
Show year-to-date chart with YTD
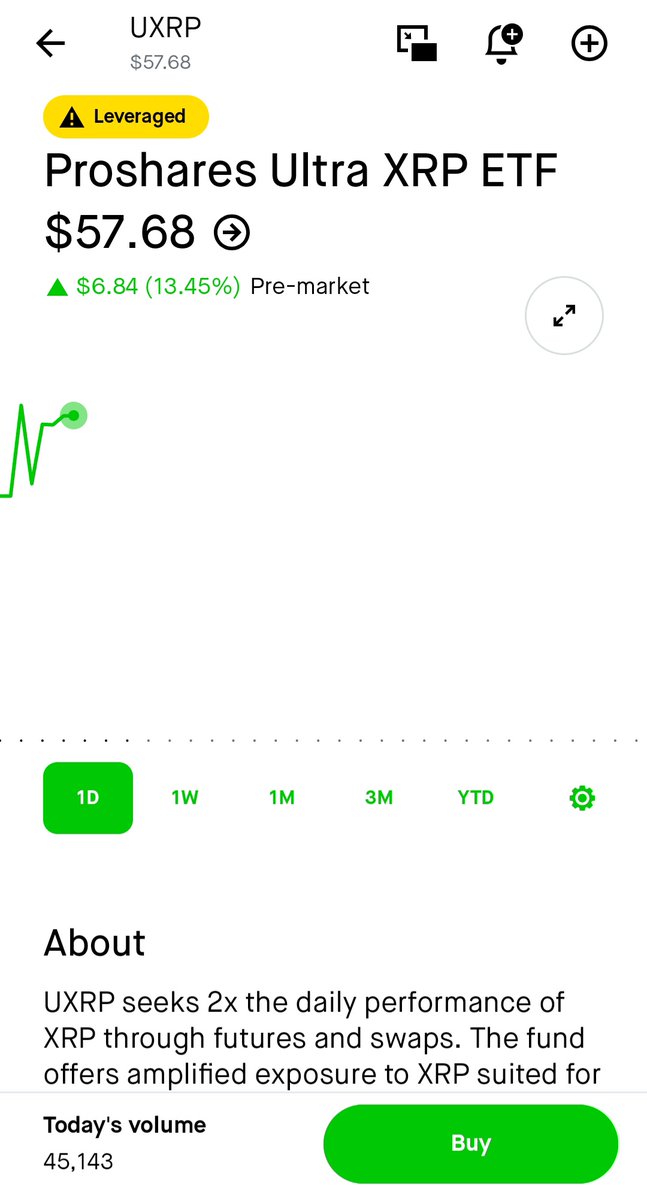(x=476, y=798)
